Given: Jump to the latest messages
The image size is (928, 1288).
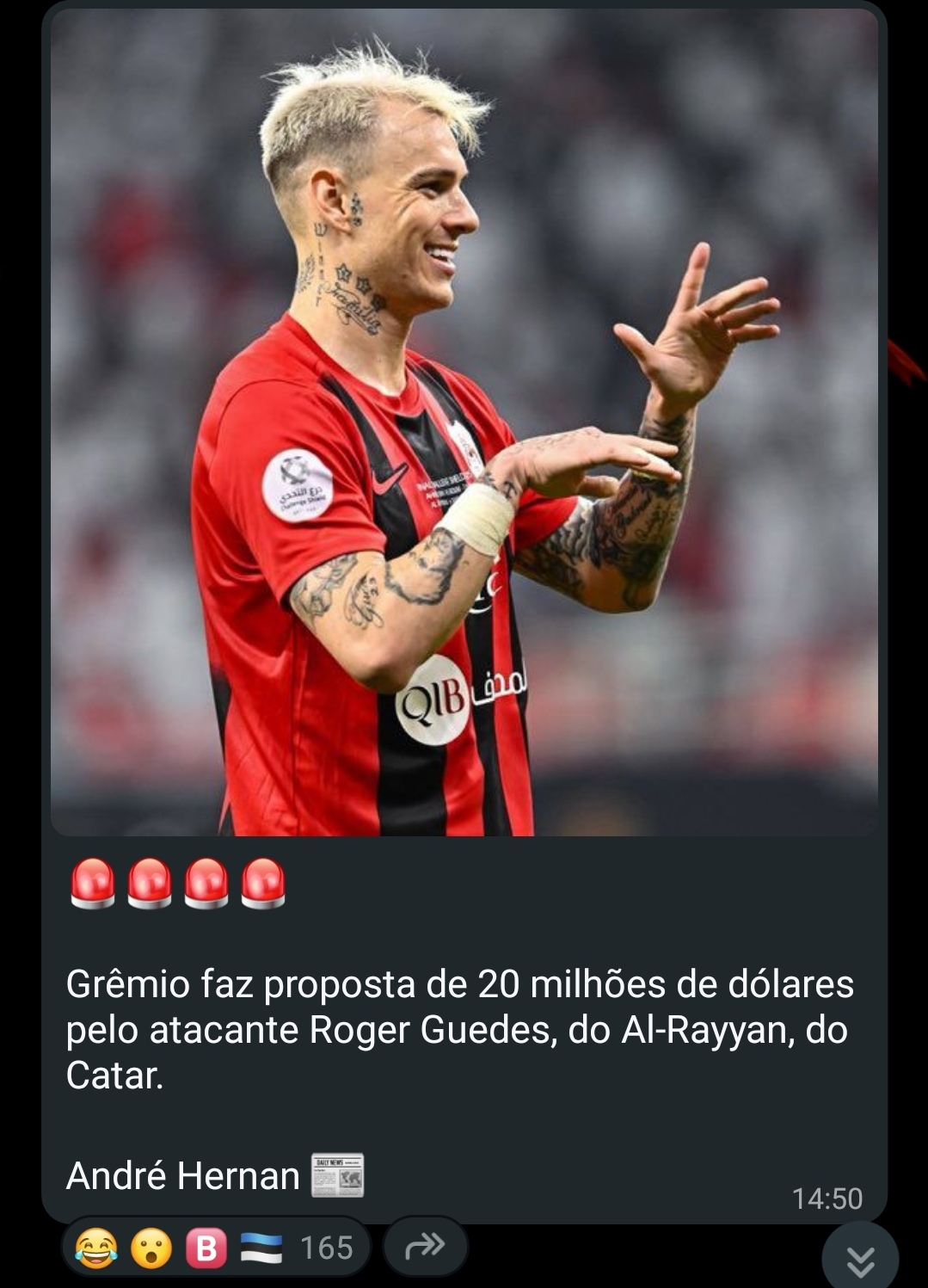Looking at the screenshot, I should (x=860, y=1260).
